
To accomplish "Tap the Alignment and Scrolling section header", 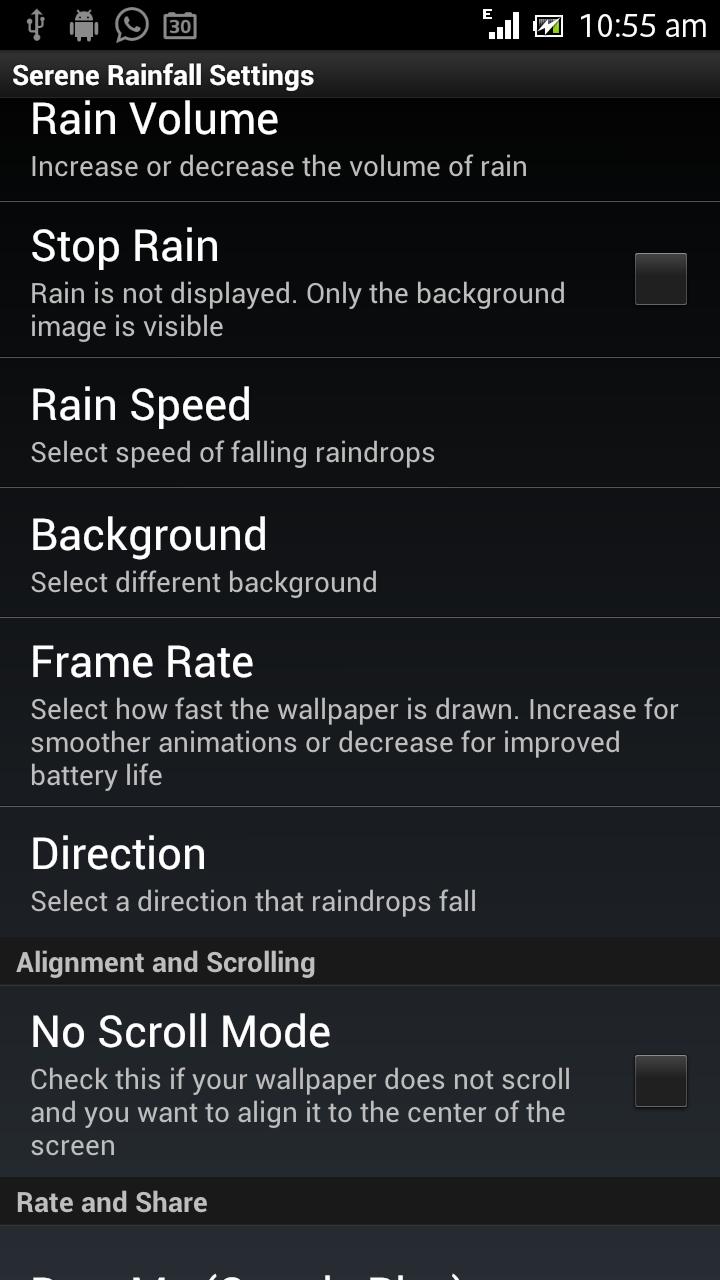I will tap(165, 962).
